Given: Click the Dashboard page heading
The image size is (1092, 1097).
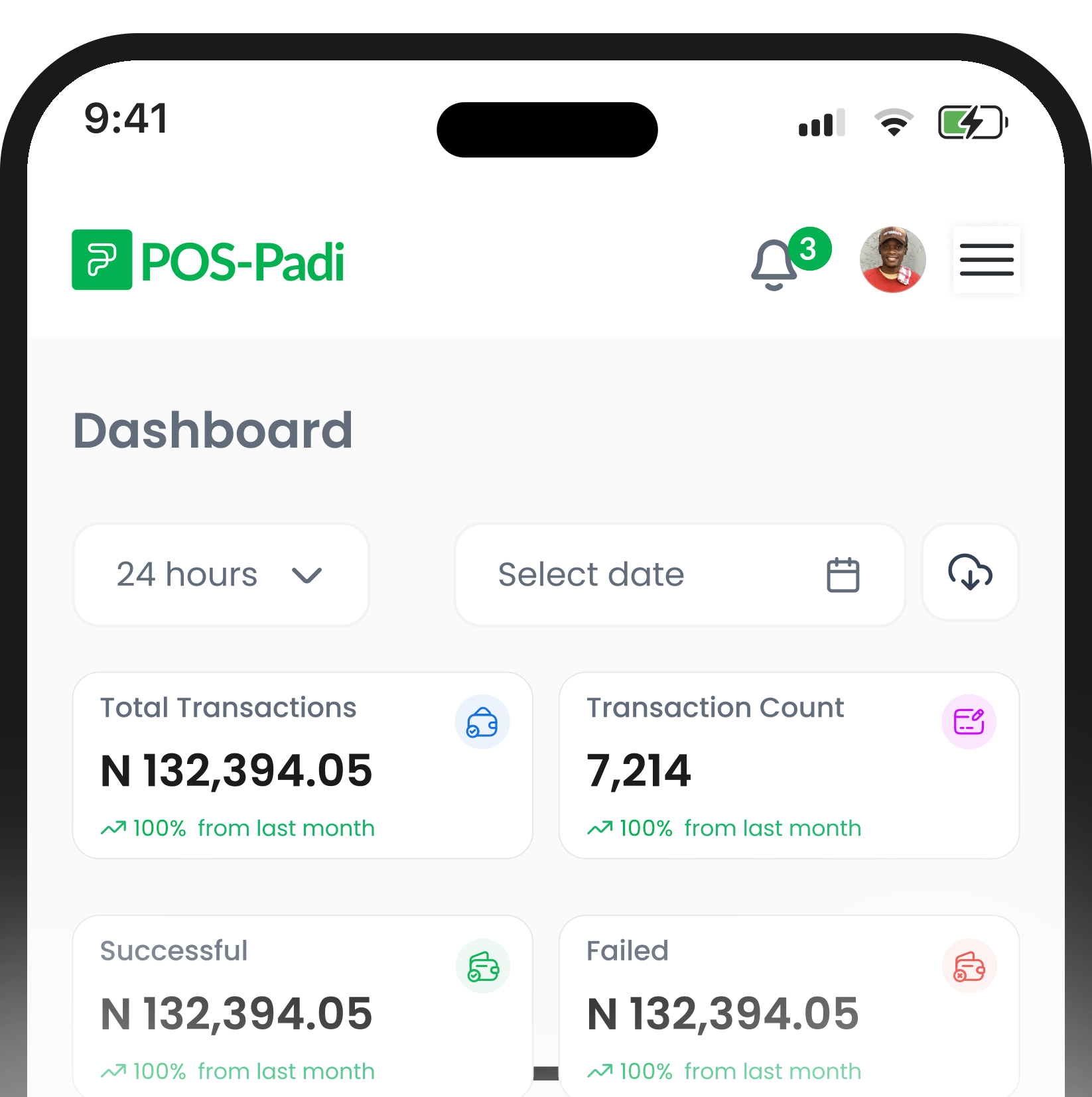Looking at the screenshot, I should pos(214,430).
